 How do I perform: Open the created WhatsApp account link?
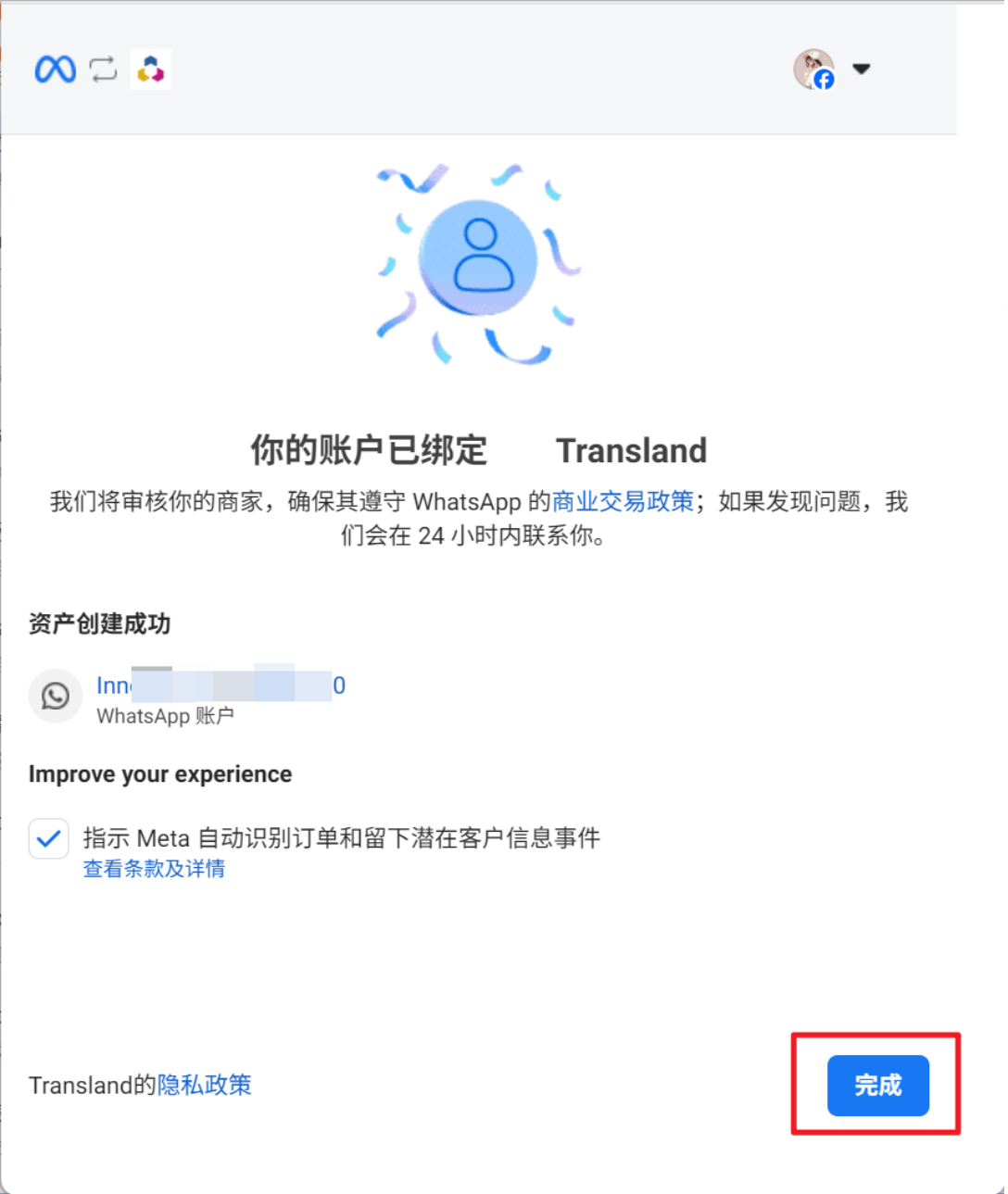coord(220,685)
